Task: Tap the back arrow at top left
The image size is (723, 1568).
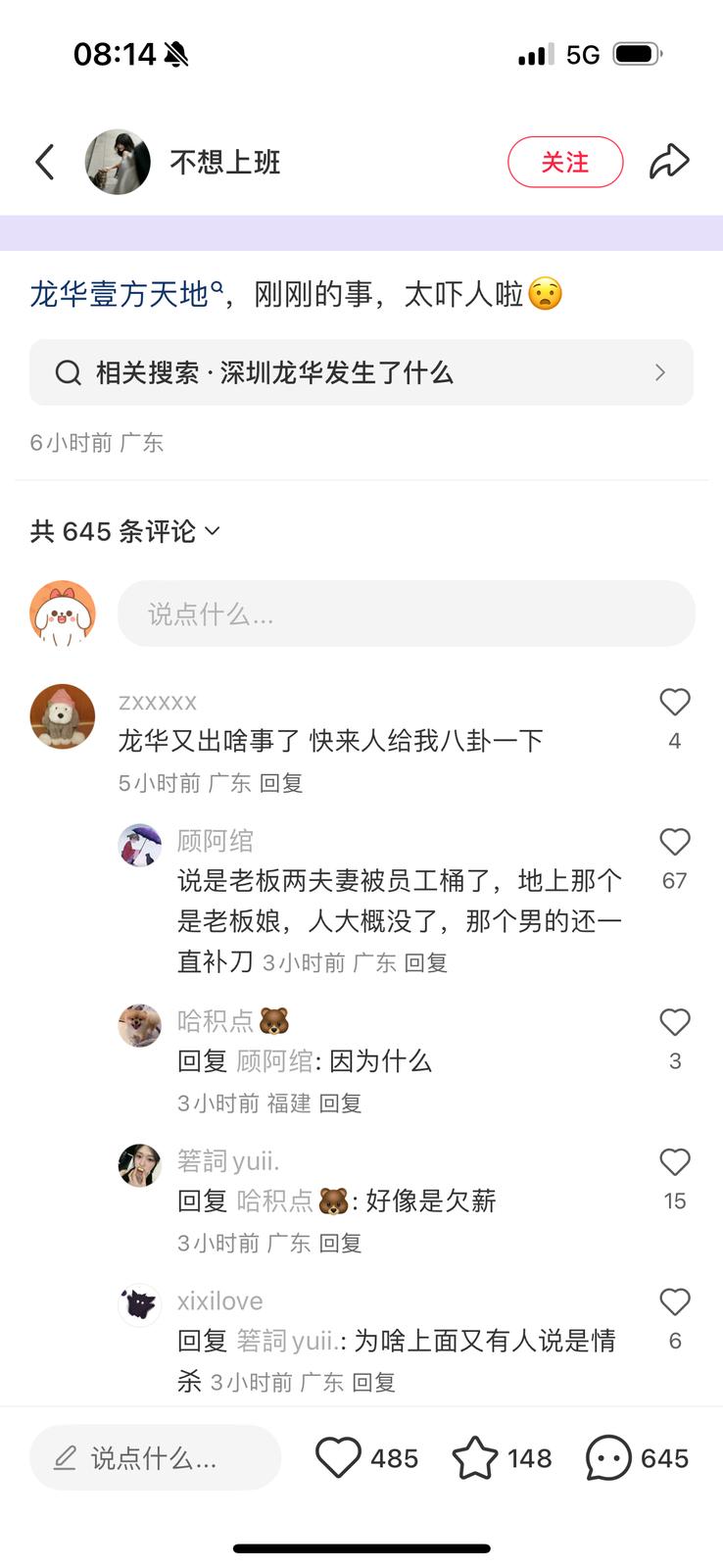Action: pyautogui.click(x=44, y=161)
